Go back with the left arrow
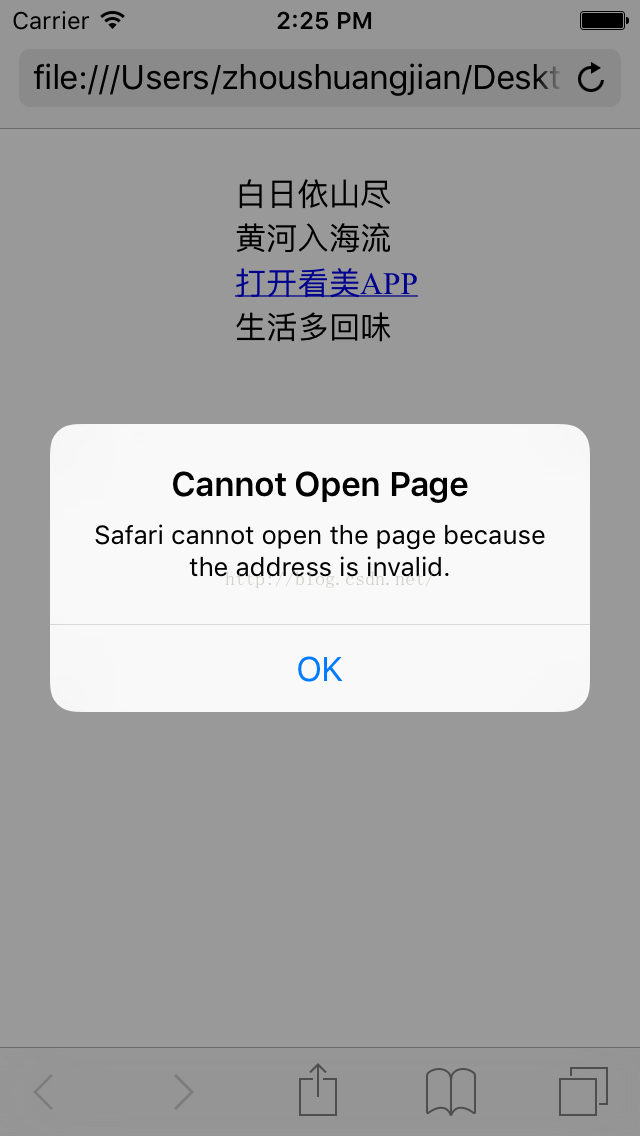Image resolution: width=640 pixels, height=1136 pixels. (x=43, y=1091)
